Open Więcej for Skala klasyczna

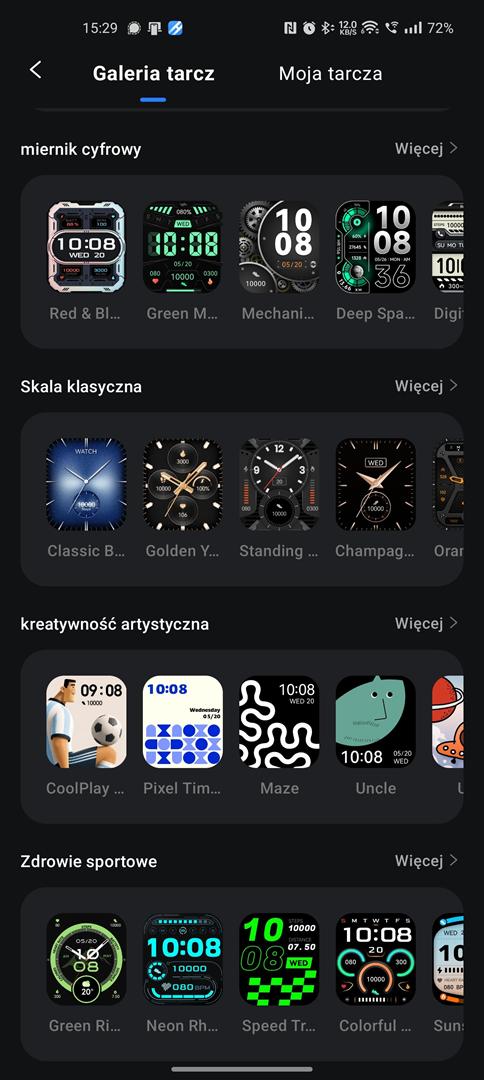pyautogui.click(x=426, y=386)
